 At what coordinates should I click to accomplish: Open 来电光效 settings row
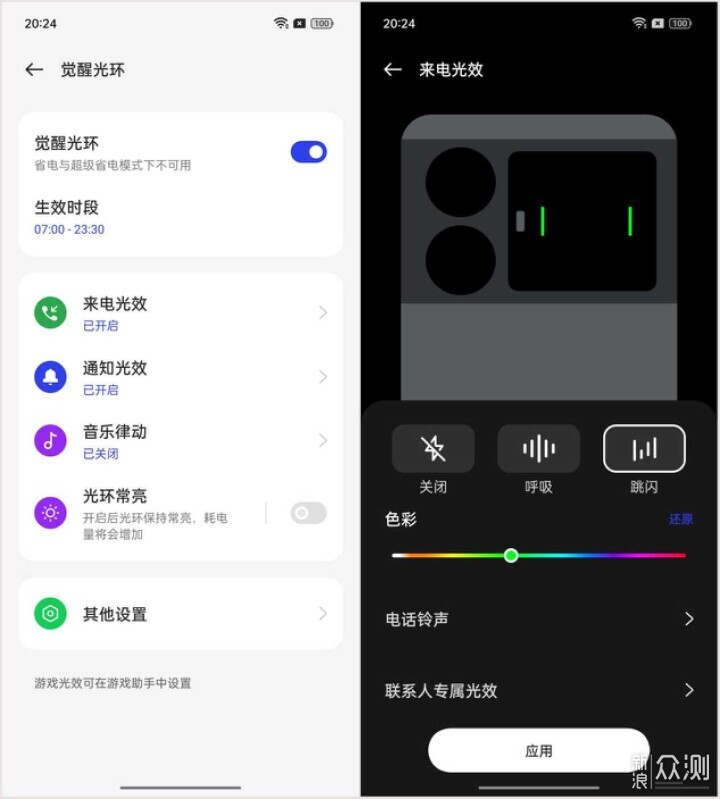click(180, 313)
